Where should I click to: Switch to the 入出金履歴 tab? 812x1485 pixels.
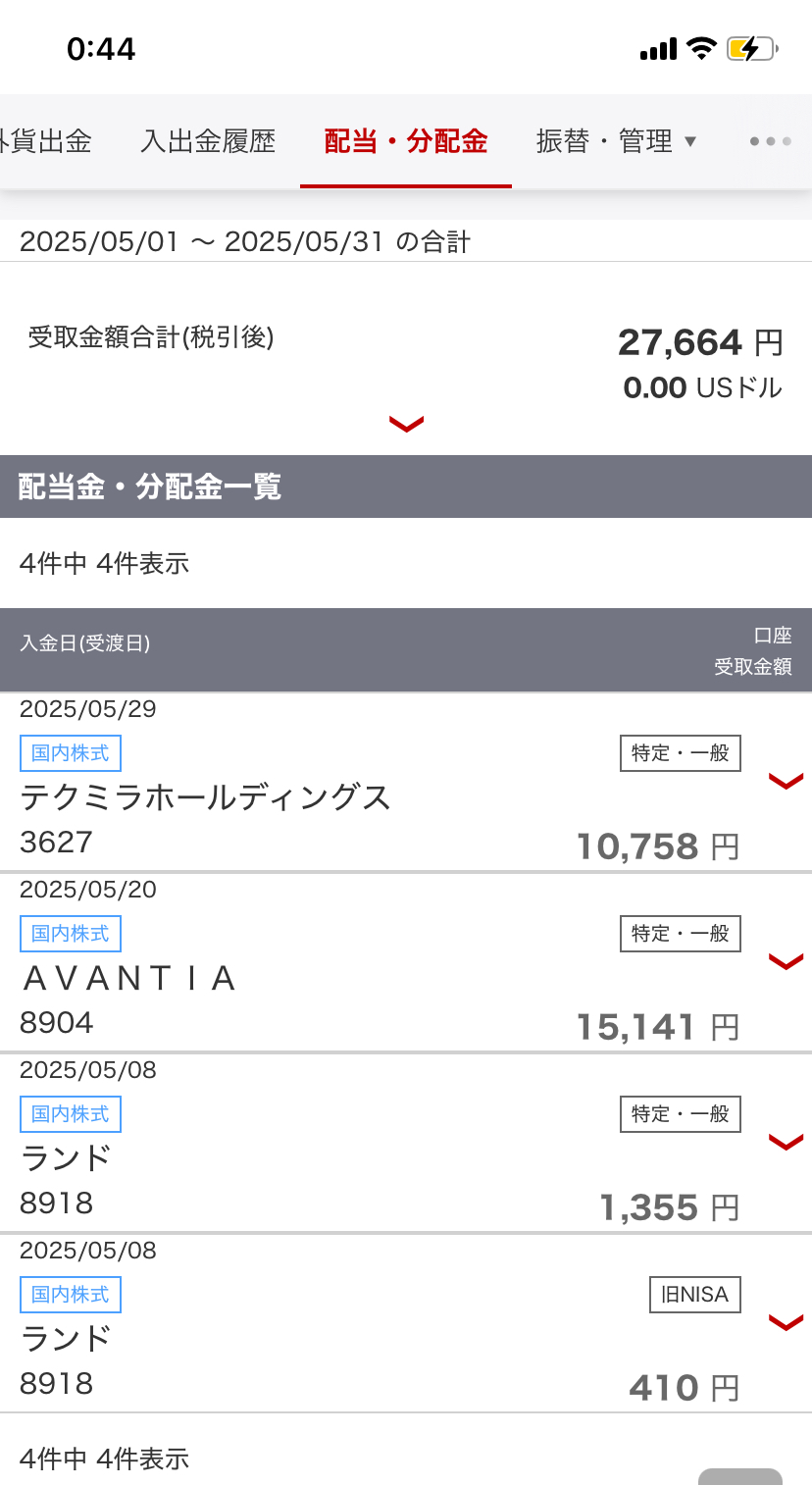tap(208, 141)
